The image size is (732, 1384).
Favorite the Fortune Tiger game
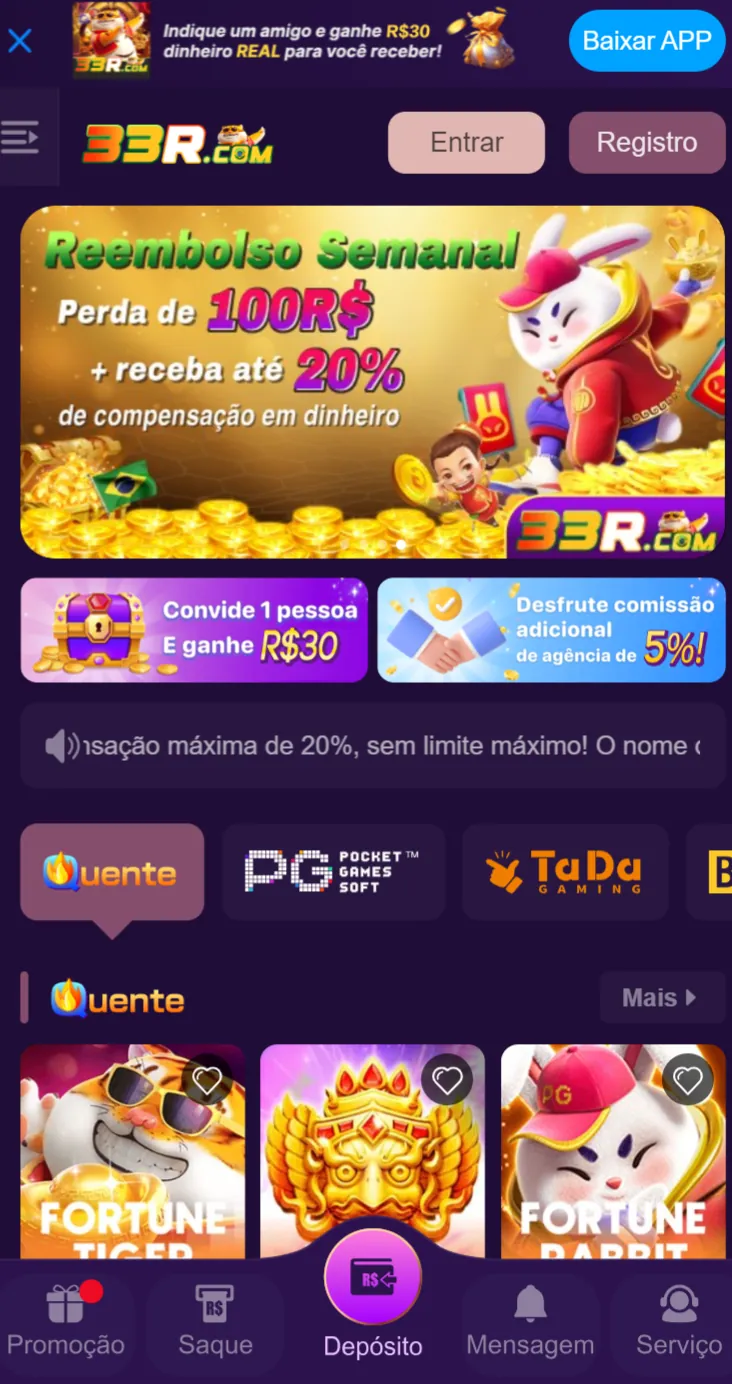(207, 1080)
